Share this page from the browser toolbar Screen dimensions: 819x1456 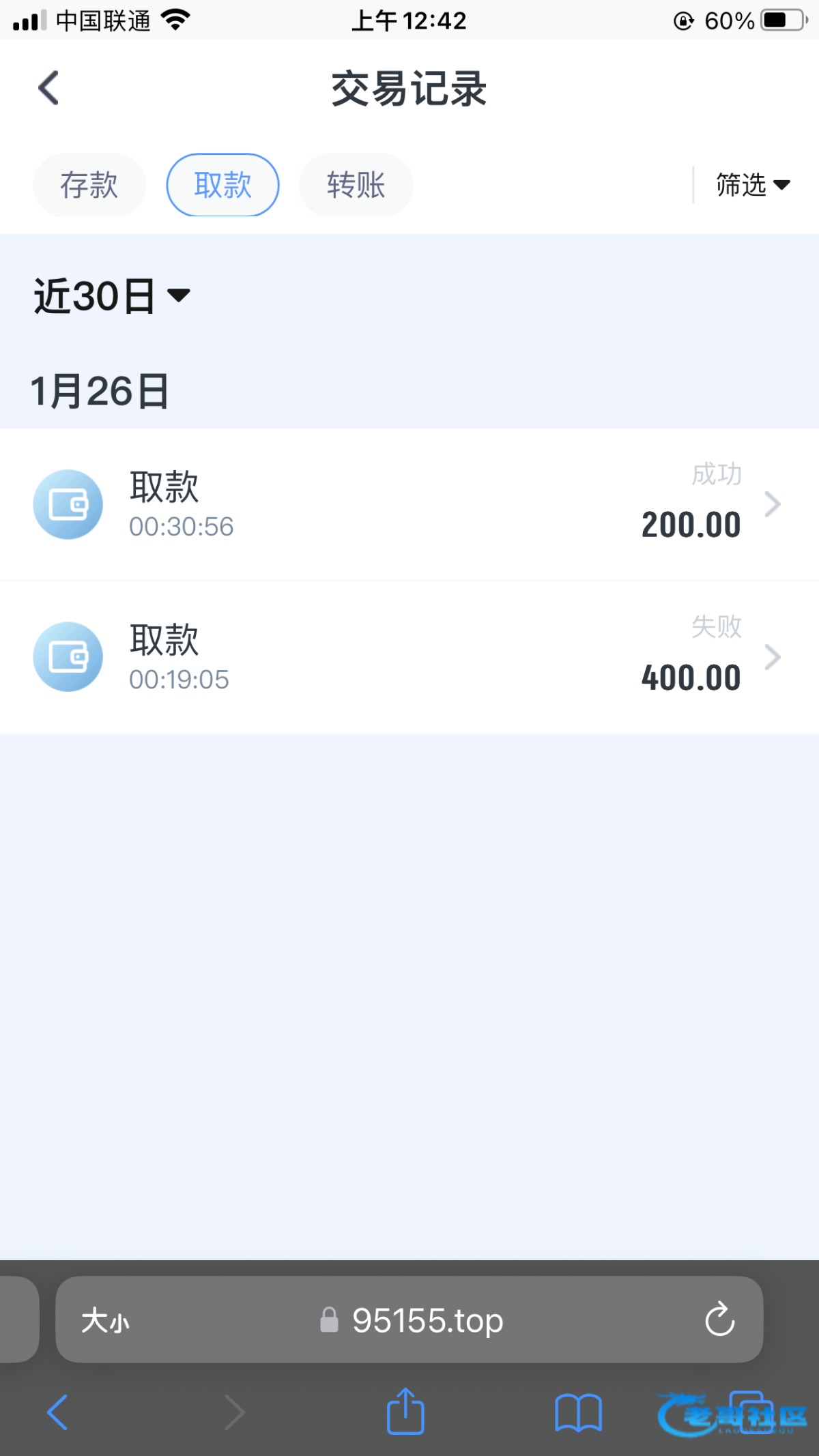pos(405,1412)
